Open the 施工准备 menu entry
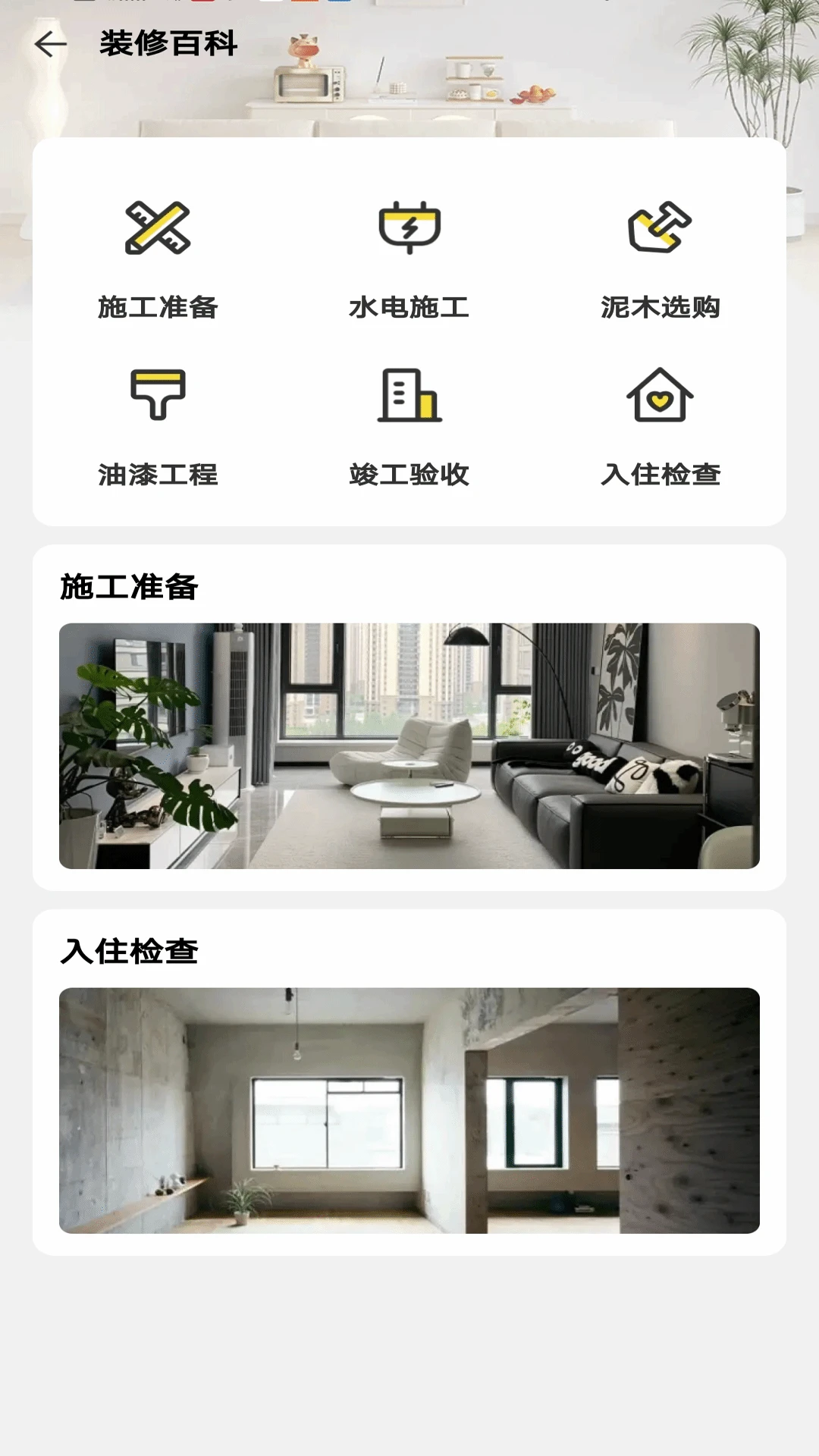 coord(157,306)
